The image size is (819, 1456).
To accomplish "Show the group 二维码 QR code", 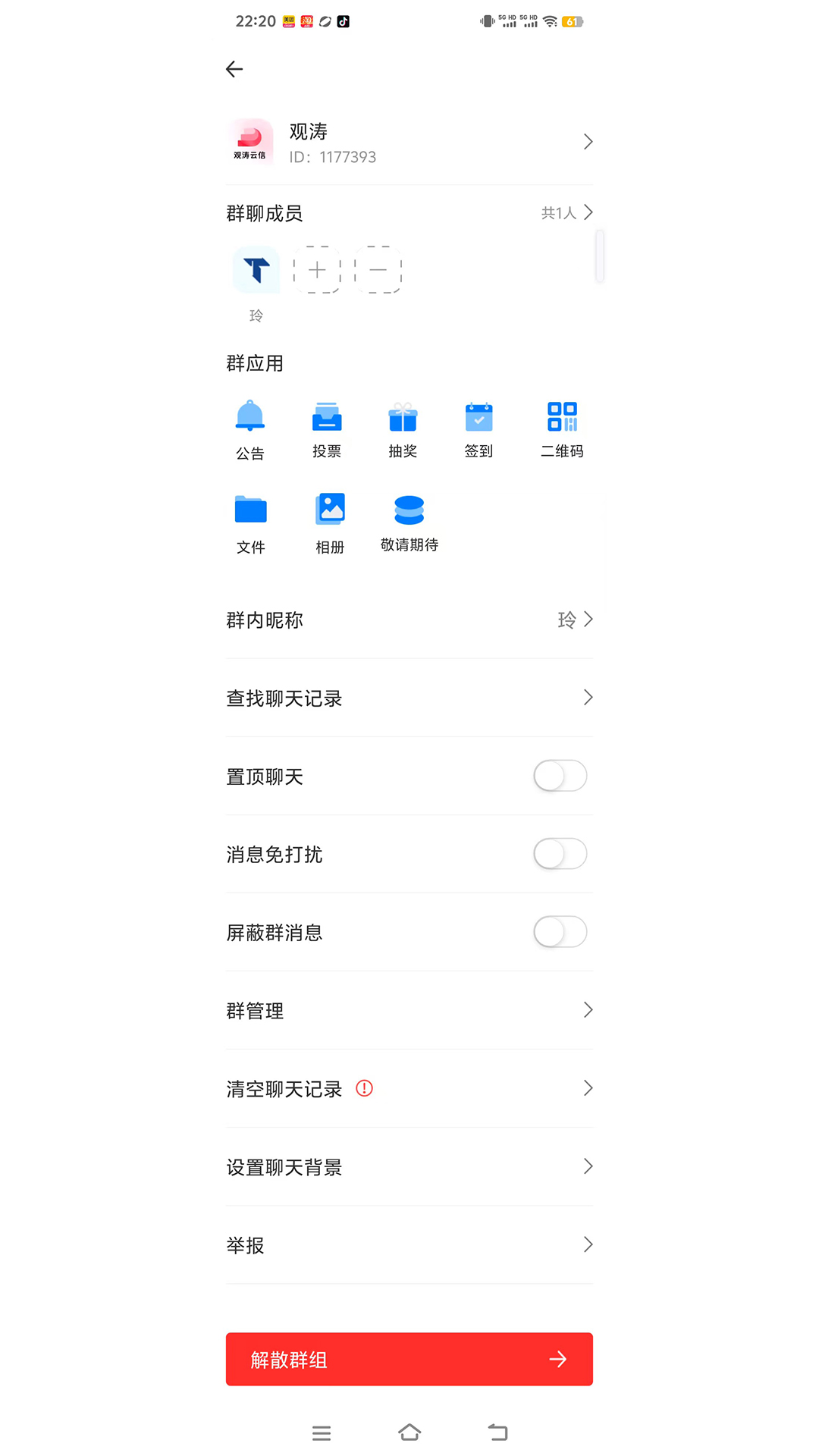I will point(561,428).
